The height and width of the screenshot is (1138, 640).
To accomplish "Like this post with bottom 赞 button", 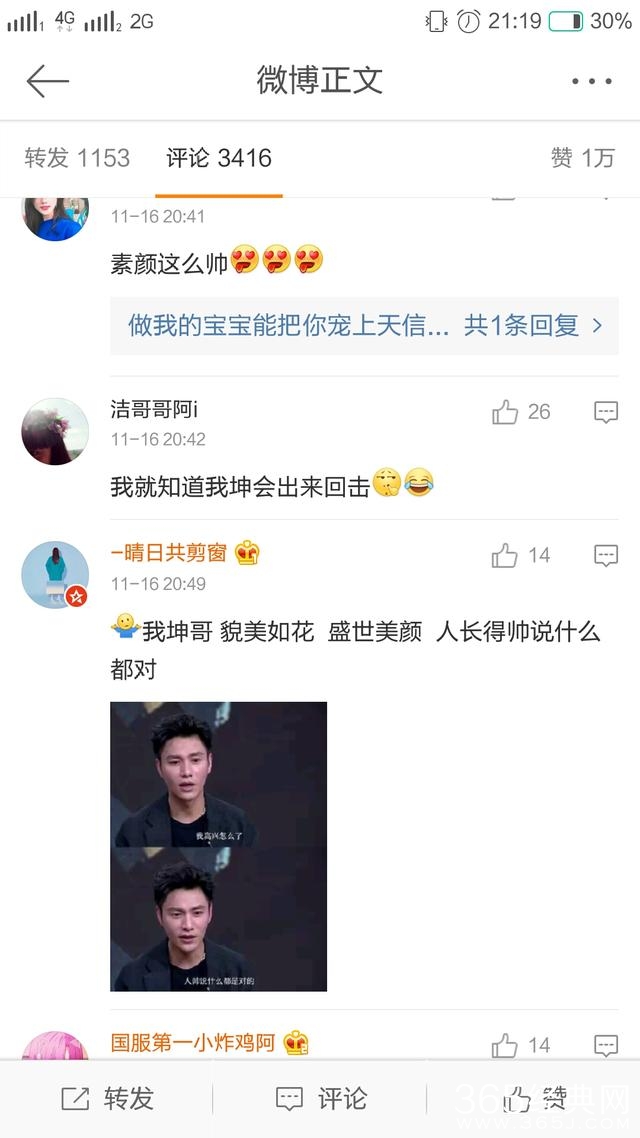I will (535, 1099).
